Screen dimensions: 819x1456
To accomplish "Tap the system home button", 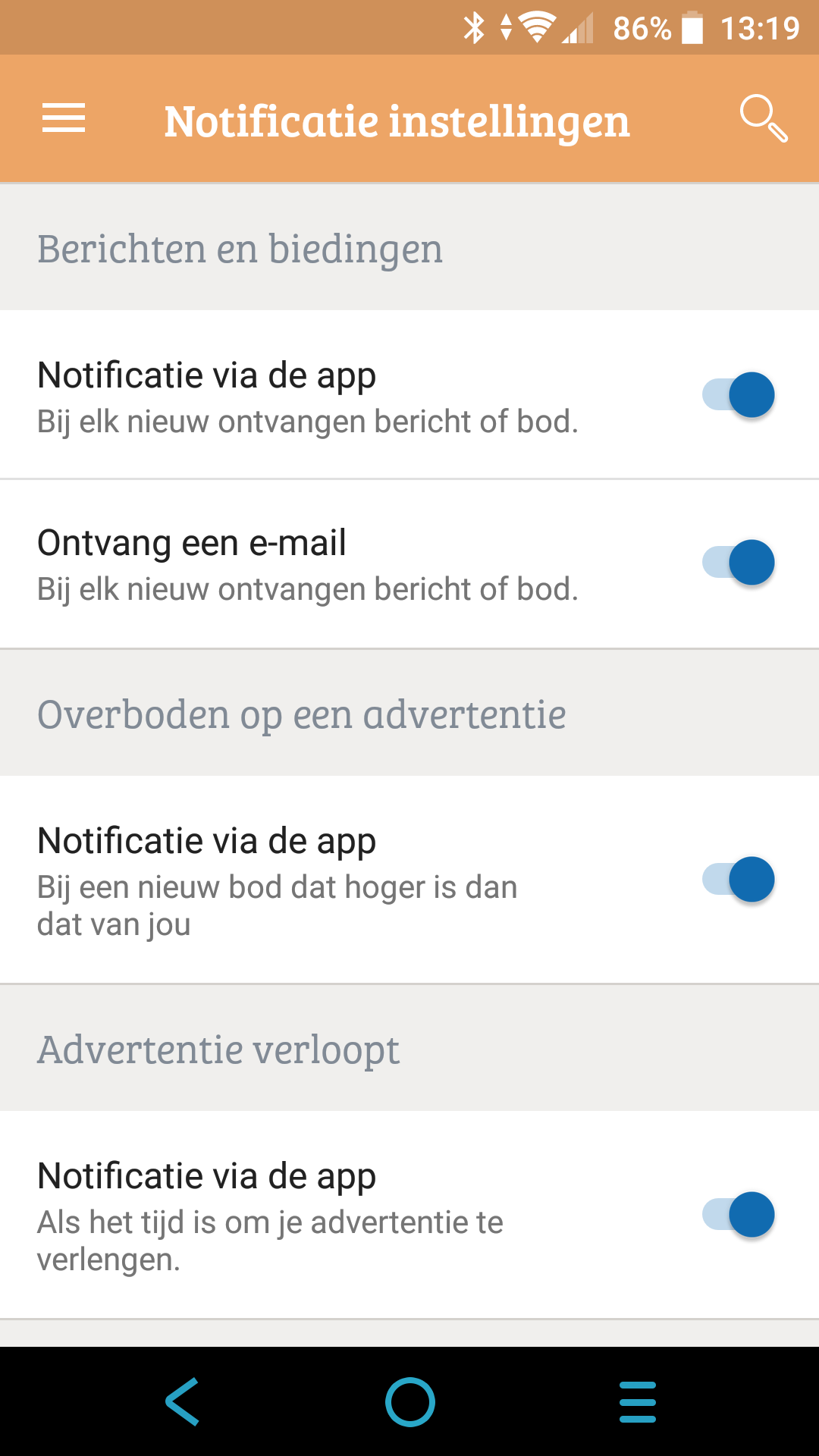I will click(x=409, y=1401).
